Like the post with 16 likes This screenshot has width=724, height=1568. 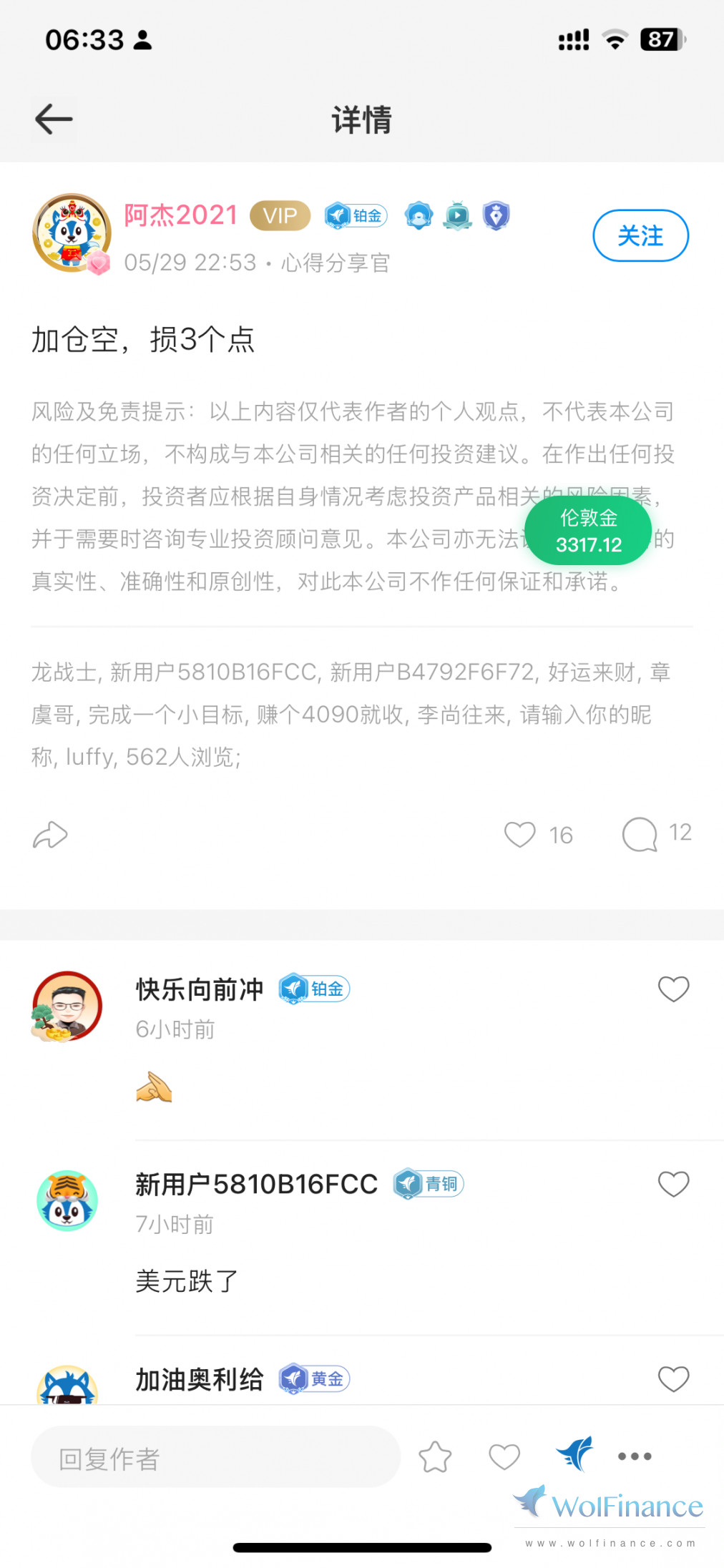[x=520, y=834]
